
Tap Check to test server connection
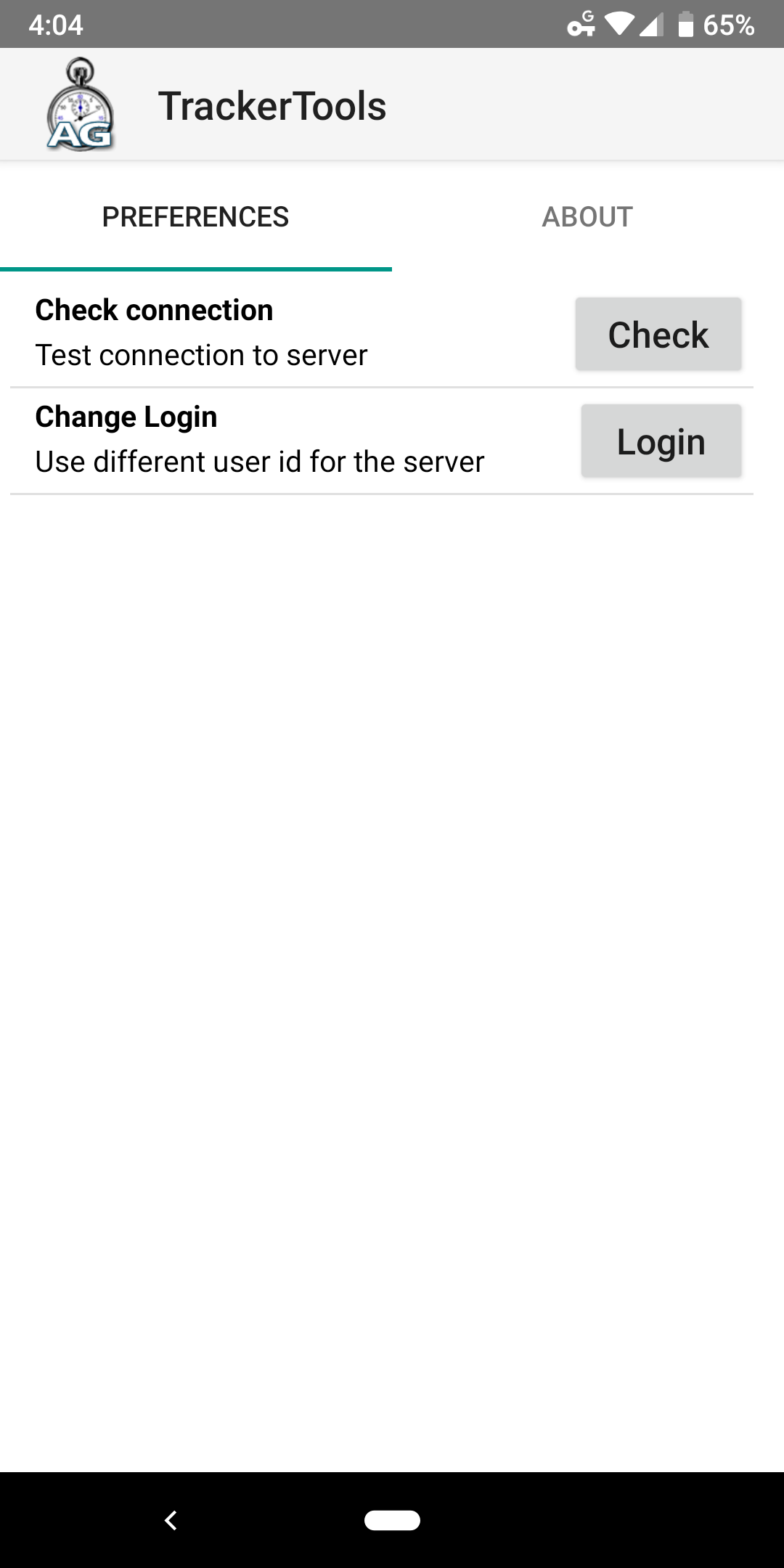658,335
